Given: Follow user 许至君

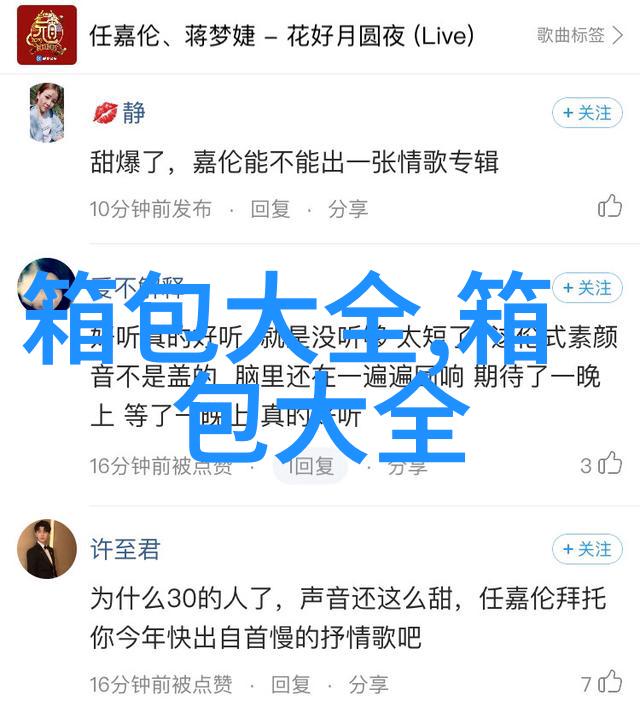Looking at the screenshot, I should pos(587,549).
